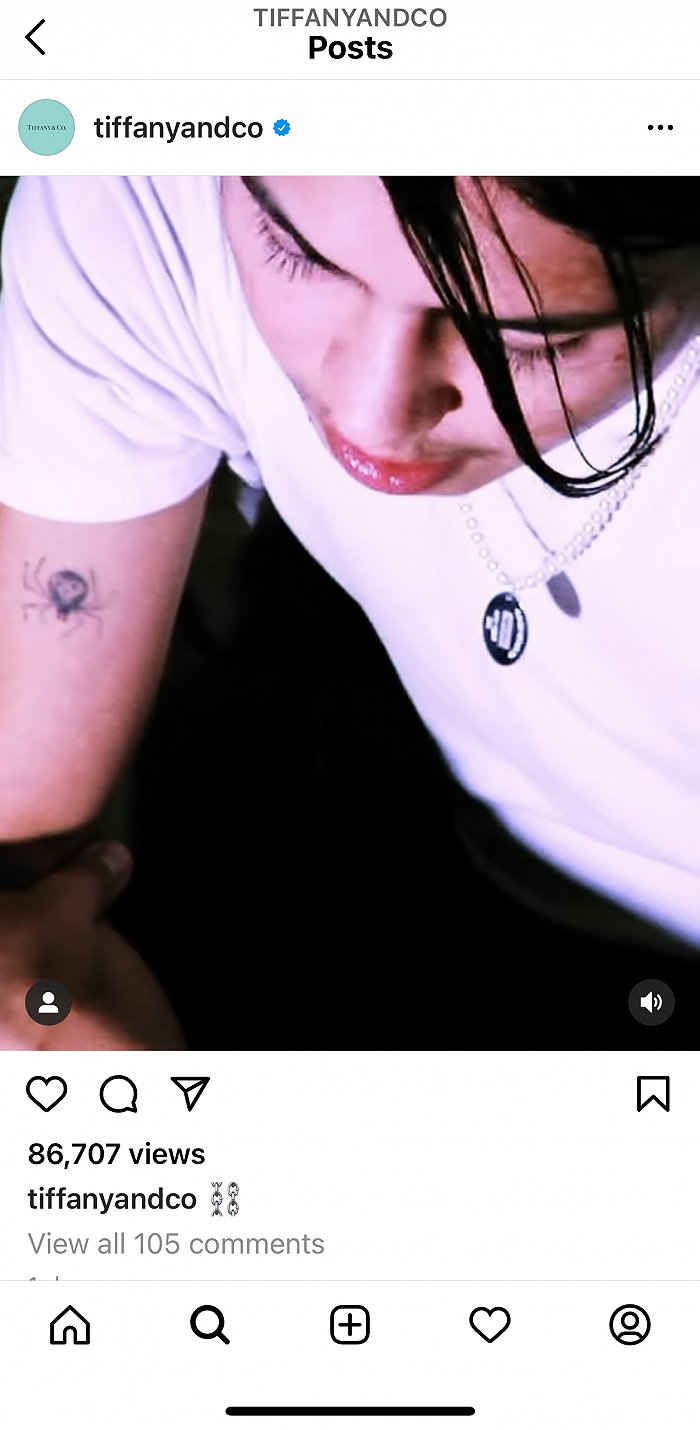
Task: Open the post's three-dot options menu
Action: click(660, 128)
